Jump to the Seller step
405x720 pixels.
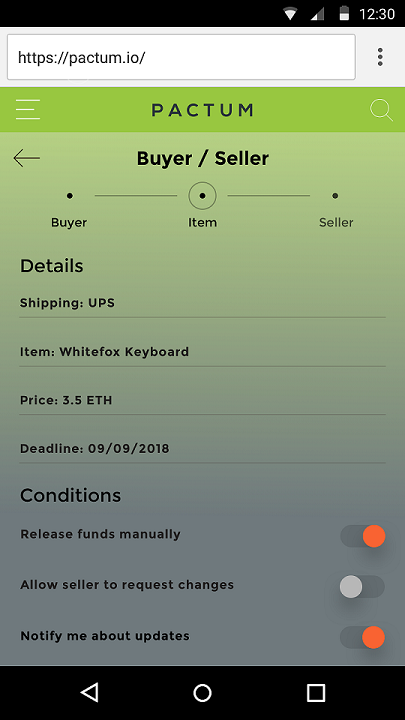(x=336, y=209)
